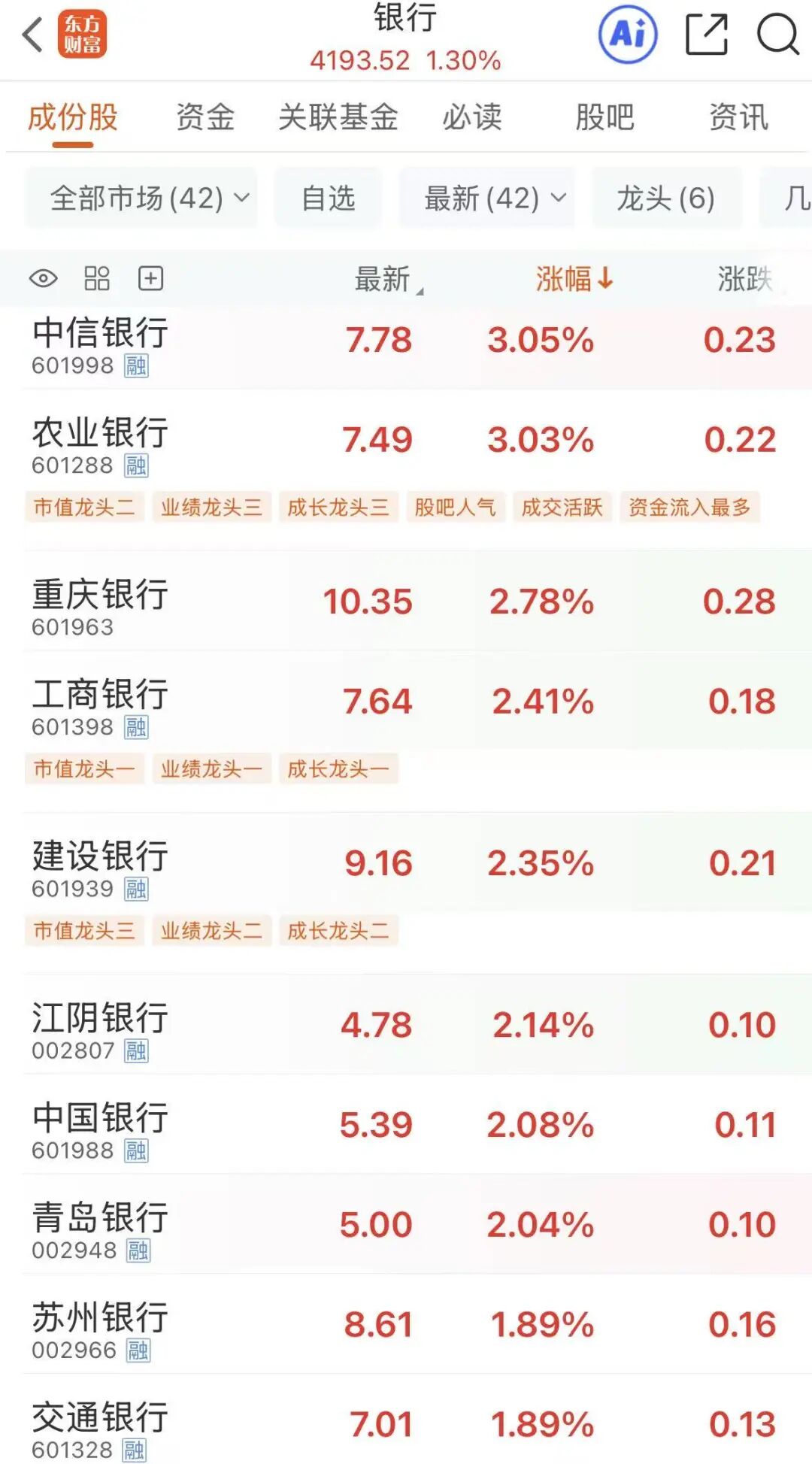
Task: Open search with the magnifier icon
Action: click(776, 35)
